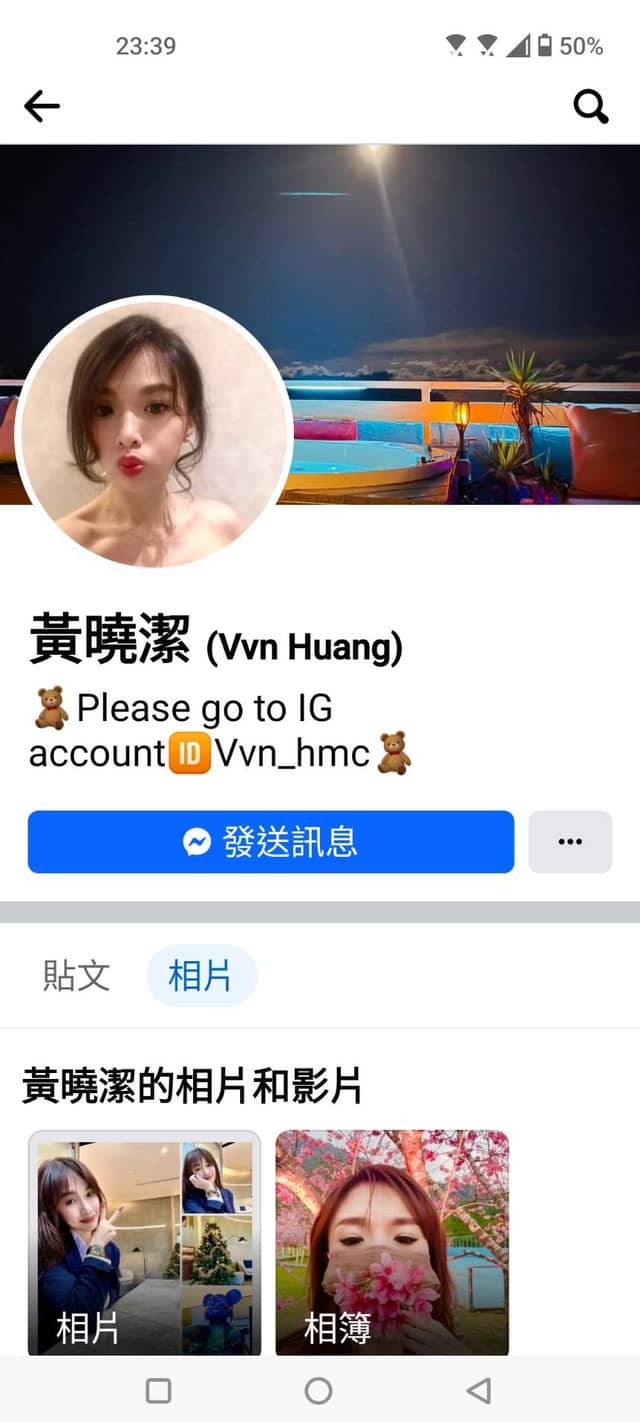Viewport: 640px width, 1422px height.
Task: Go back using the top-left arrow
Action: [42, 105]
